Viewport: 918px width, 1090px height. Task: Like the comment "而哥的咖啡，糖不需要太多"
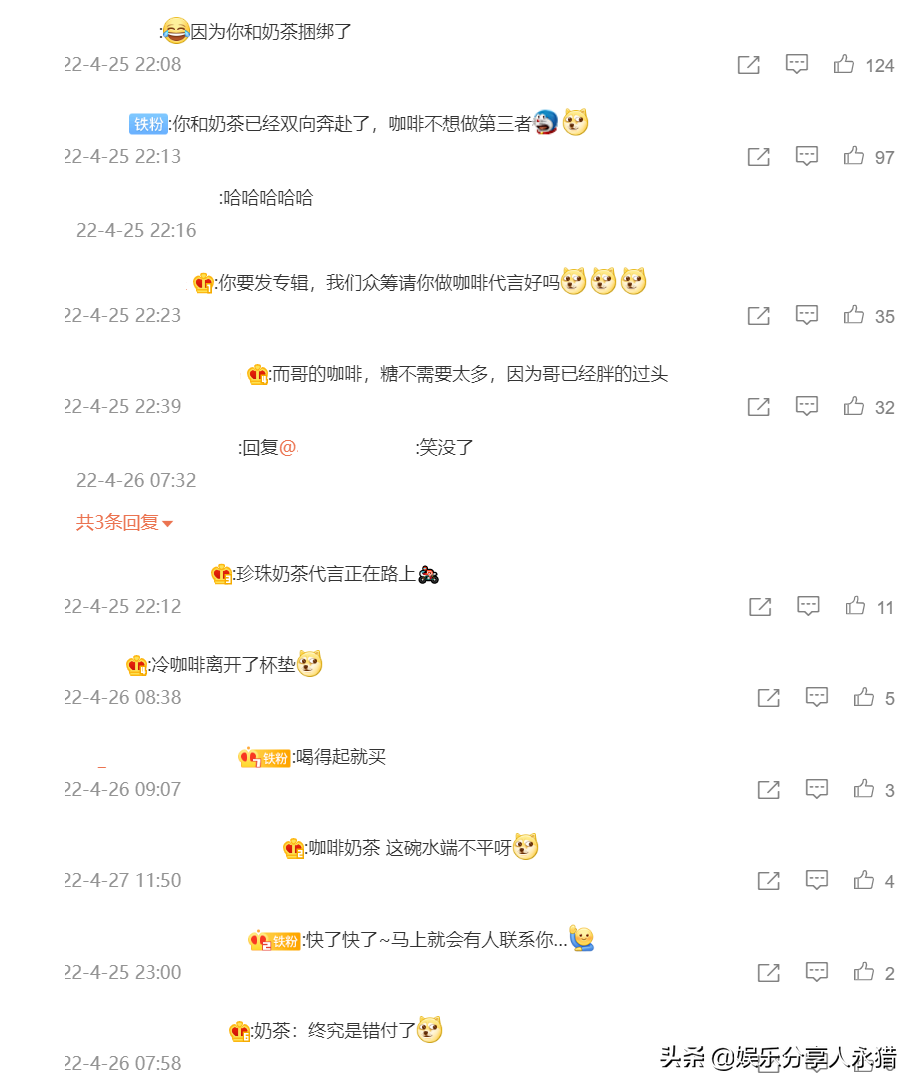(x=854, y=407)
